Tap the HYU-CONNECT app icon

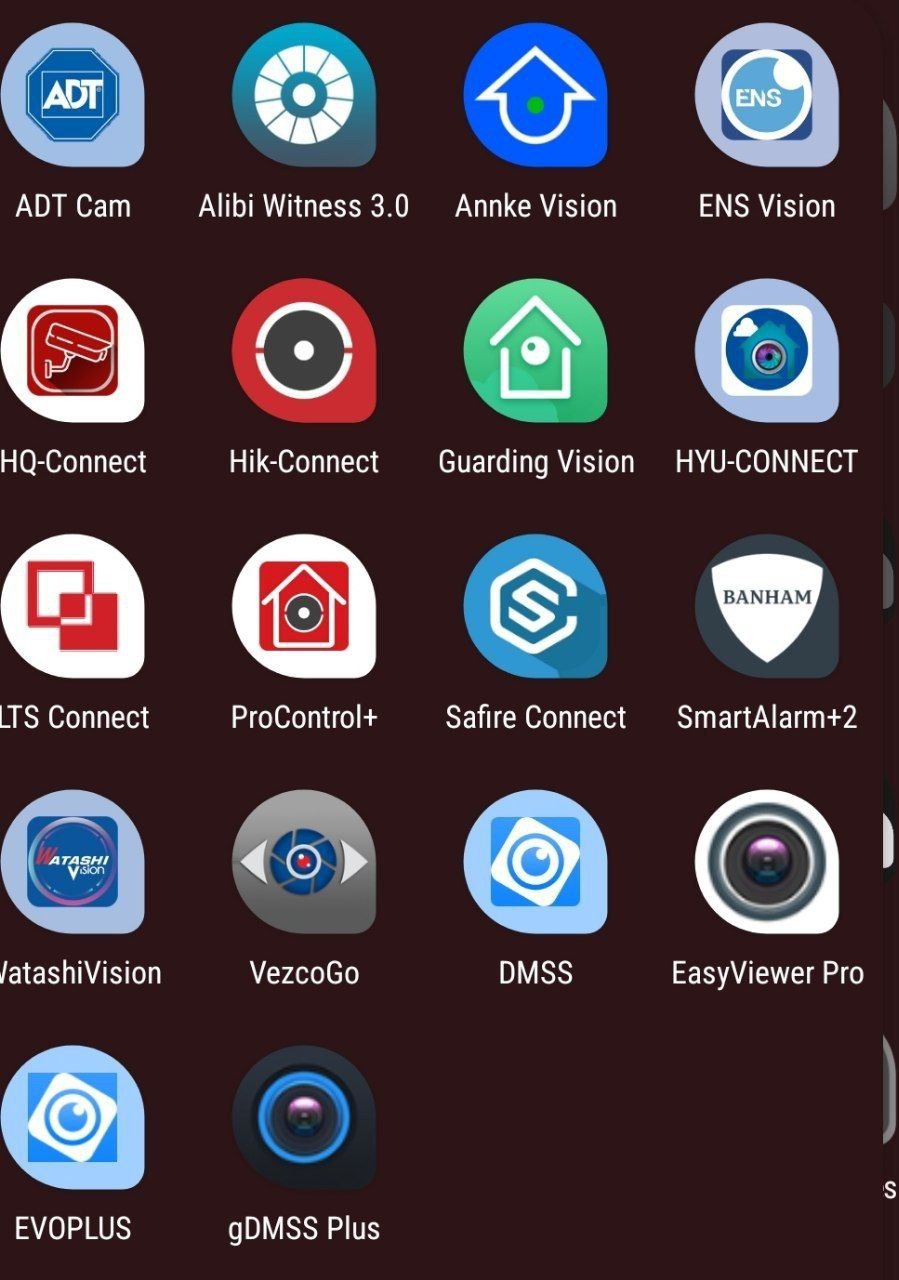click(x=766, y=351)
